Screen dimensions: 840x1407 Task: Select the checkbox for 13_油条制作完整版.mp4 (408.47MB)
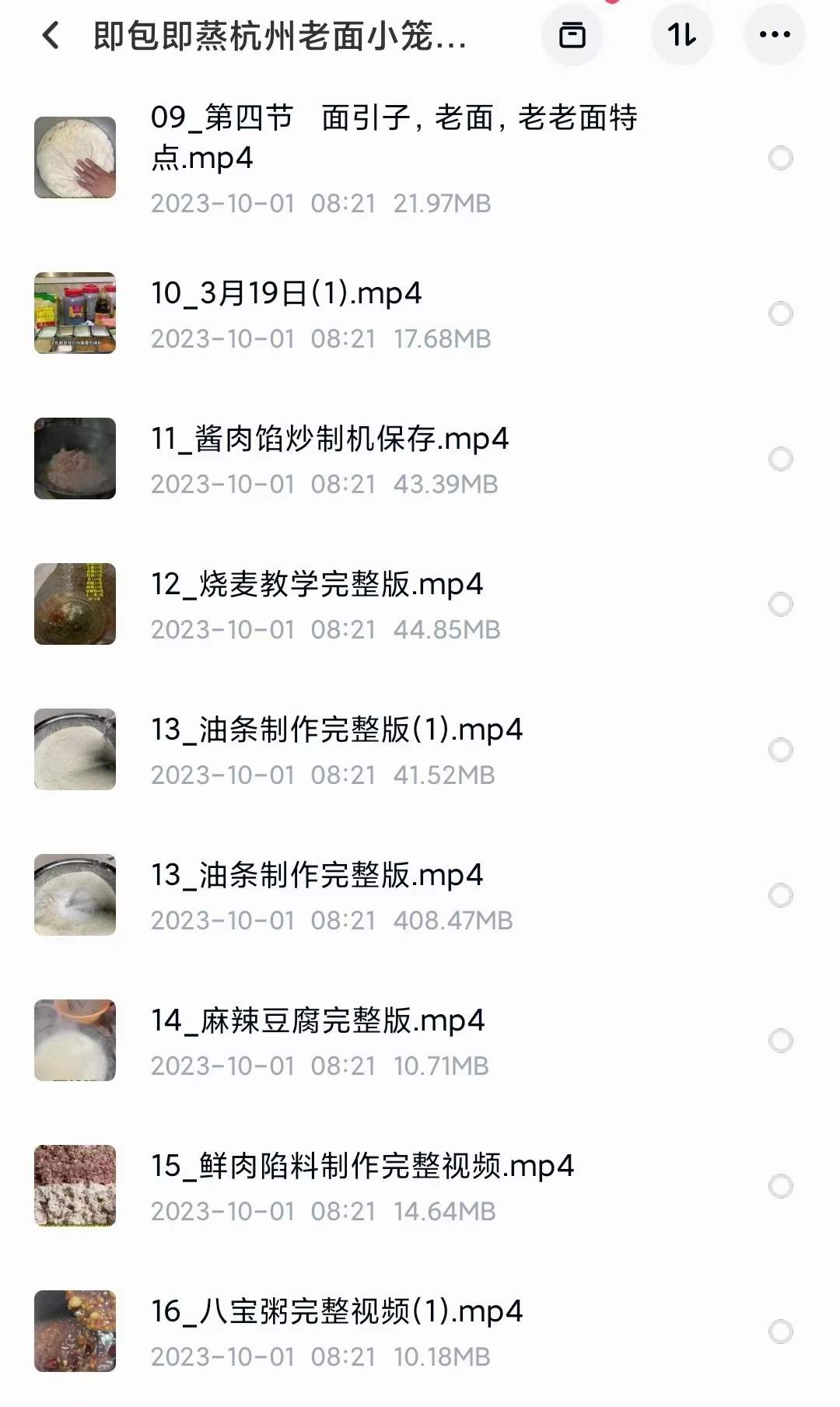pos(780,894)
